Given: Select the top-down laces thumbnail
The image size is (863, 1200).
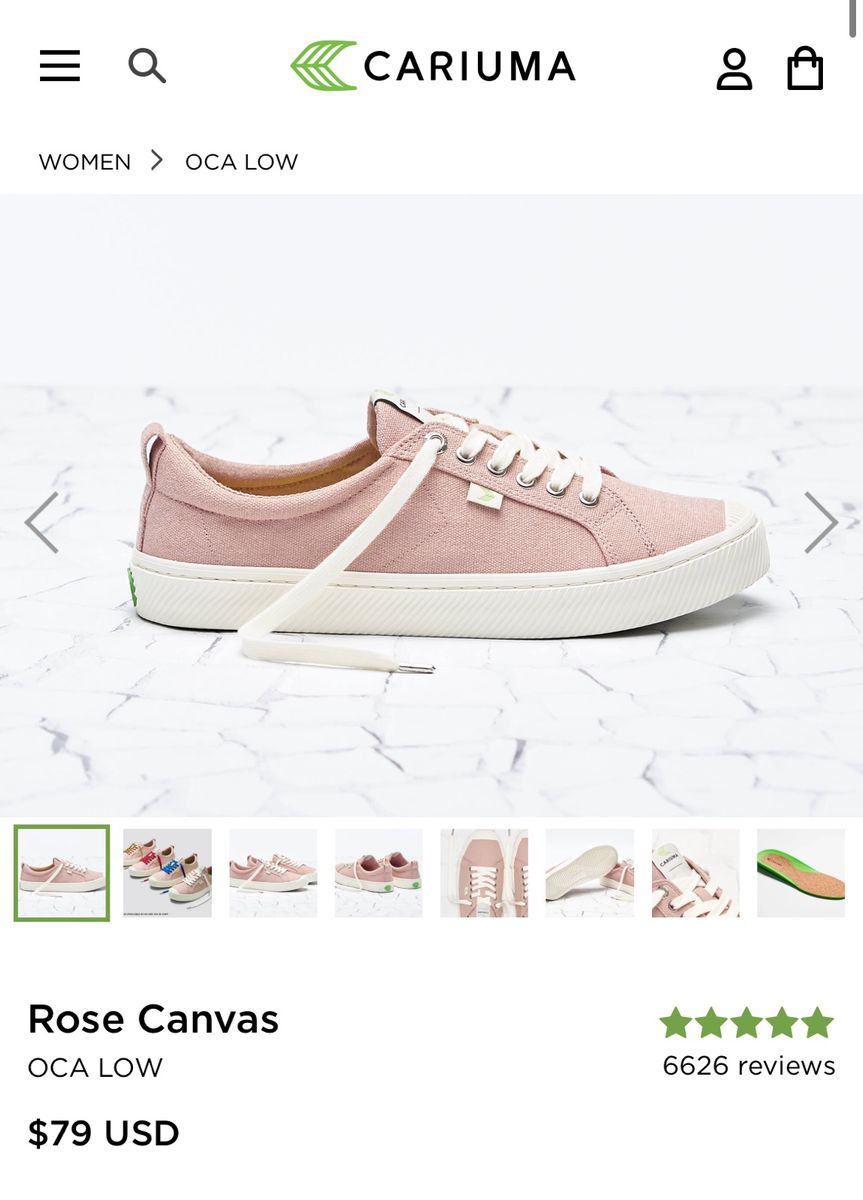Looking at the screenshot, I should point(484,873).
